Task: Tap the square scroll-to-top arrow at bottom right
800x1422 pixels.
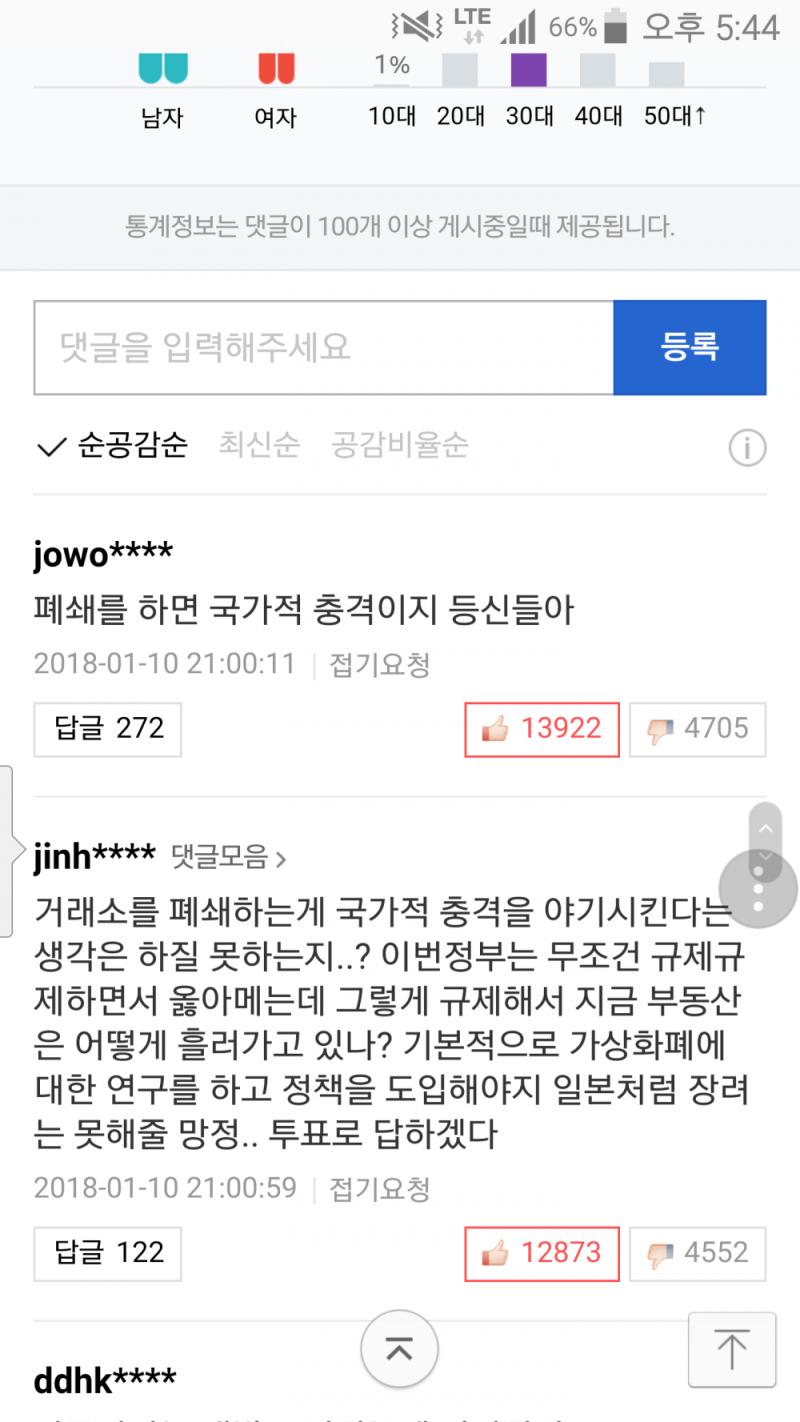Action: (731, 1349)
